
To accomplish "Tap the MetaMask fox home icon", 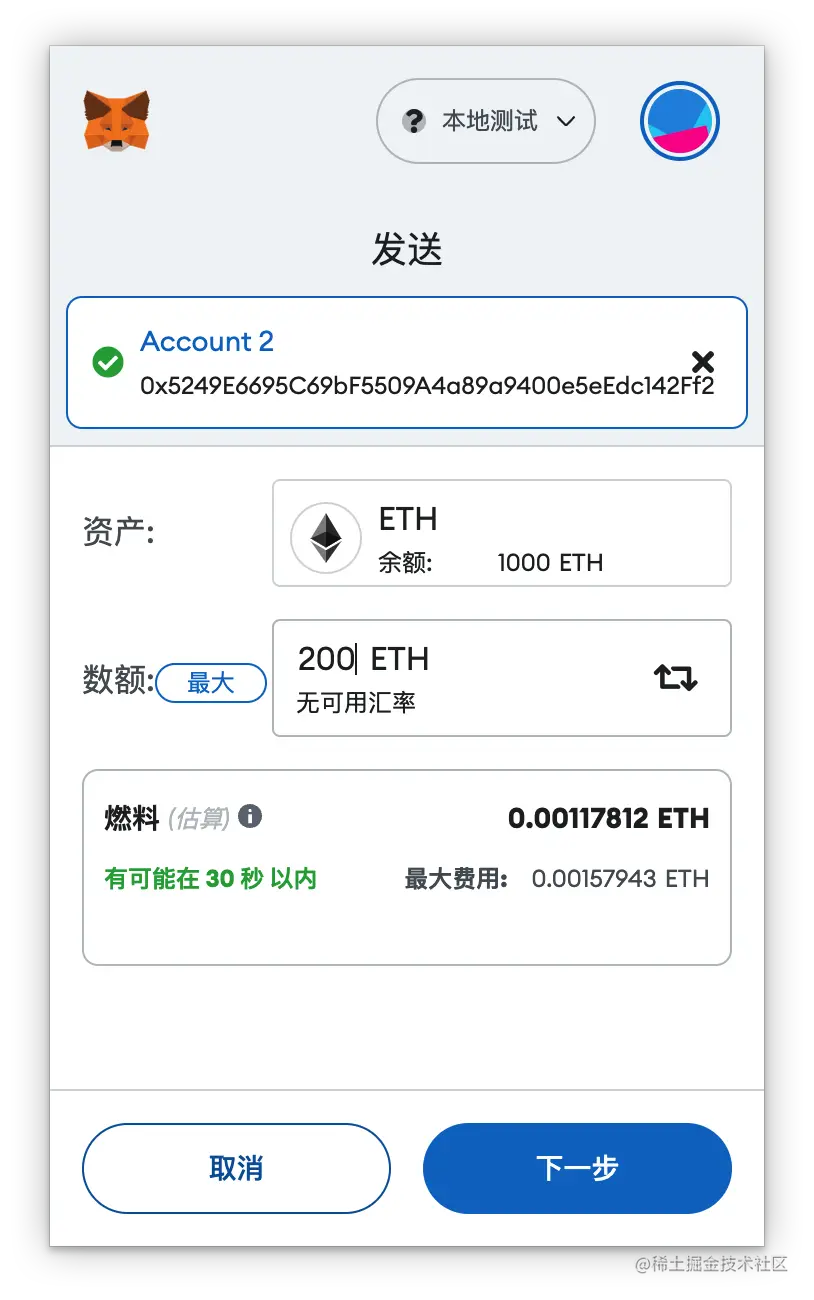I will (x=117, y=121).
